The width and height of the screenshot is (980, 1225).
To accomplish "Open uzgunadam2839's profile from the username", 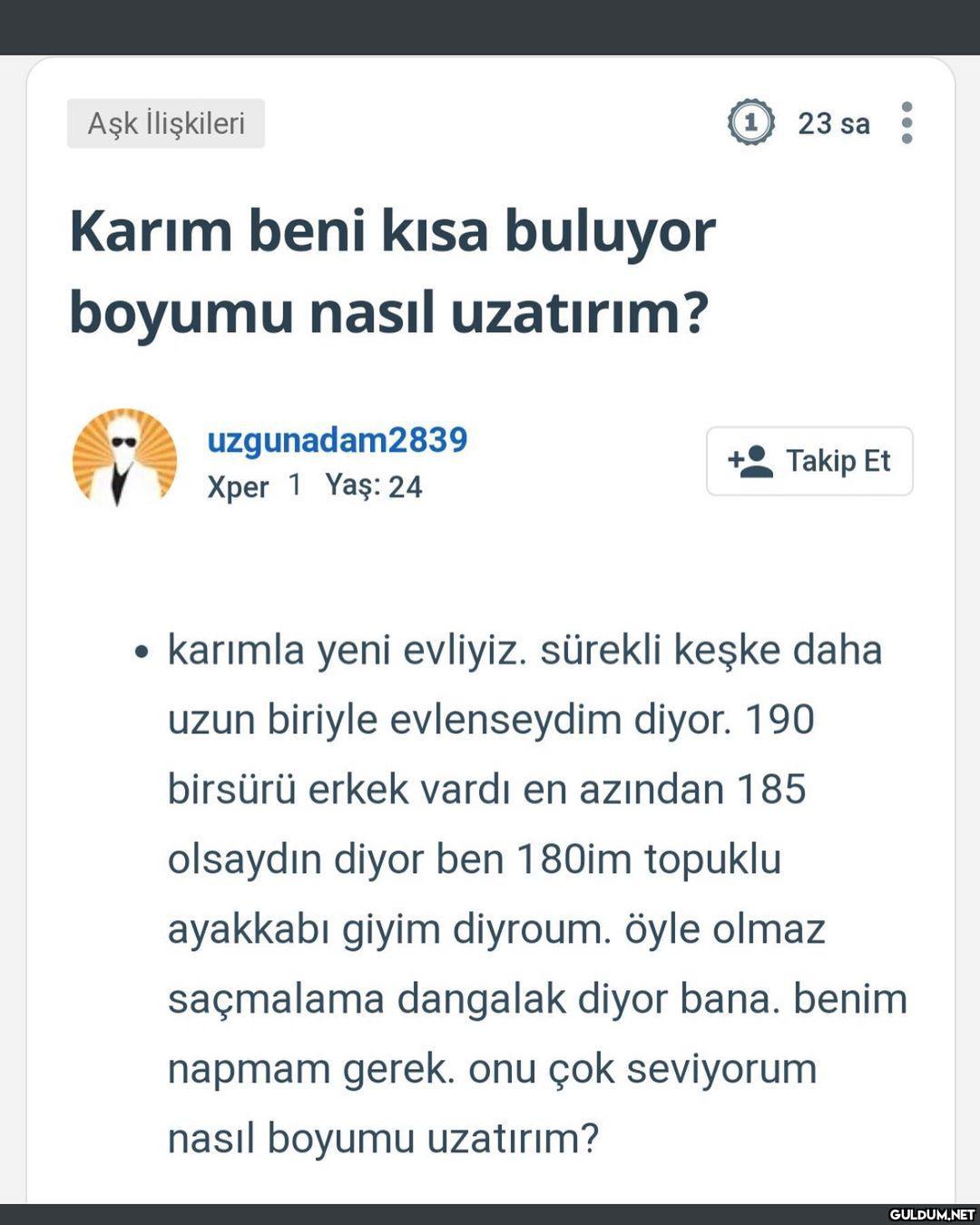I will click(337, 440).
